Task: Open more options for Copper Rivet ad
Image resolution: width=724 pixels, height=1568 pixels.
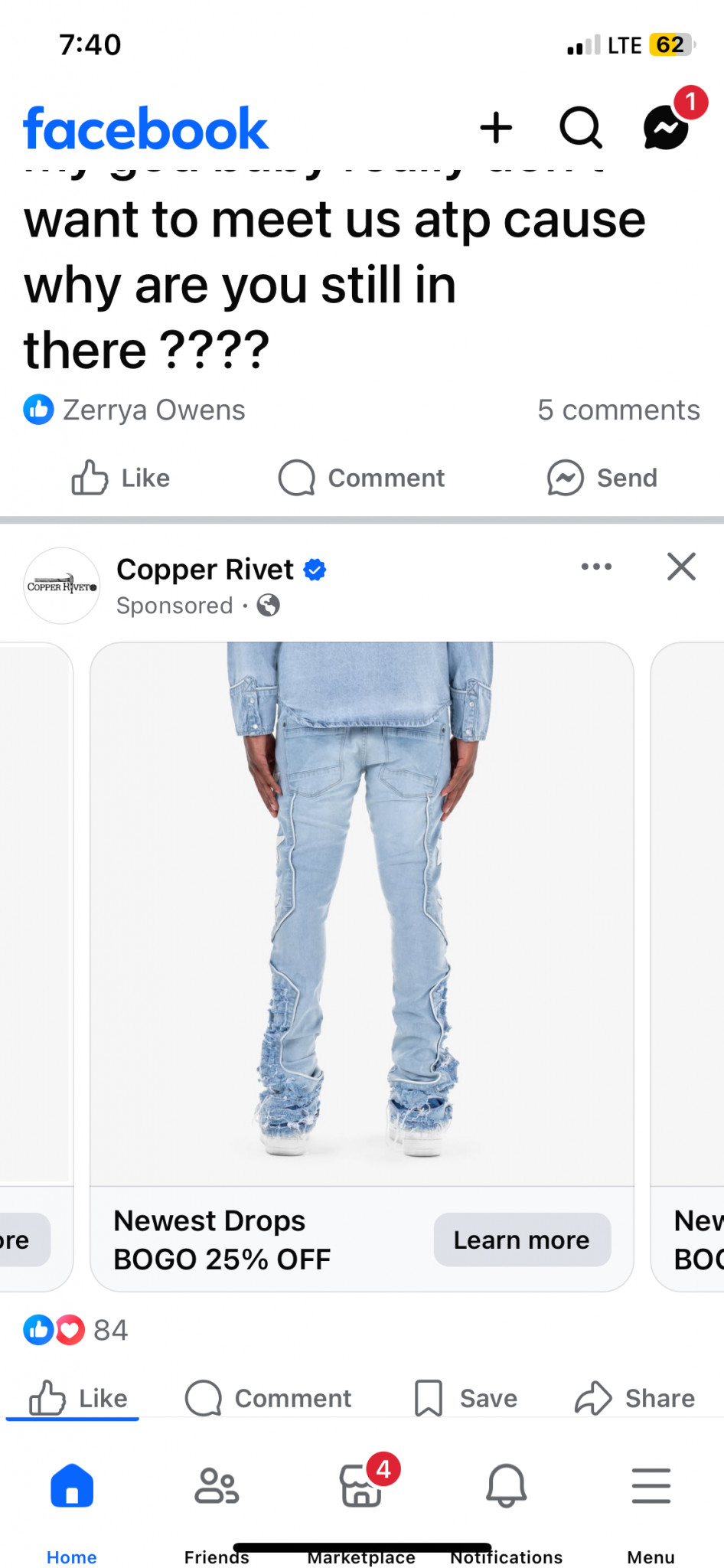Action: click(x=596, y=567)
